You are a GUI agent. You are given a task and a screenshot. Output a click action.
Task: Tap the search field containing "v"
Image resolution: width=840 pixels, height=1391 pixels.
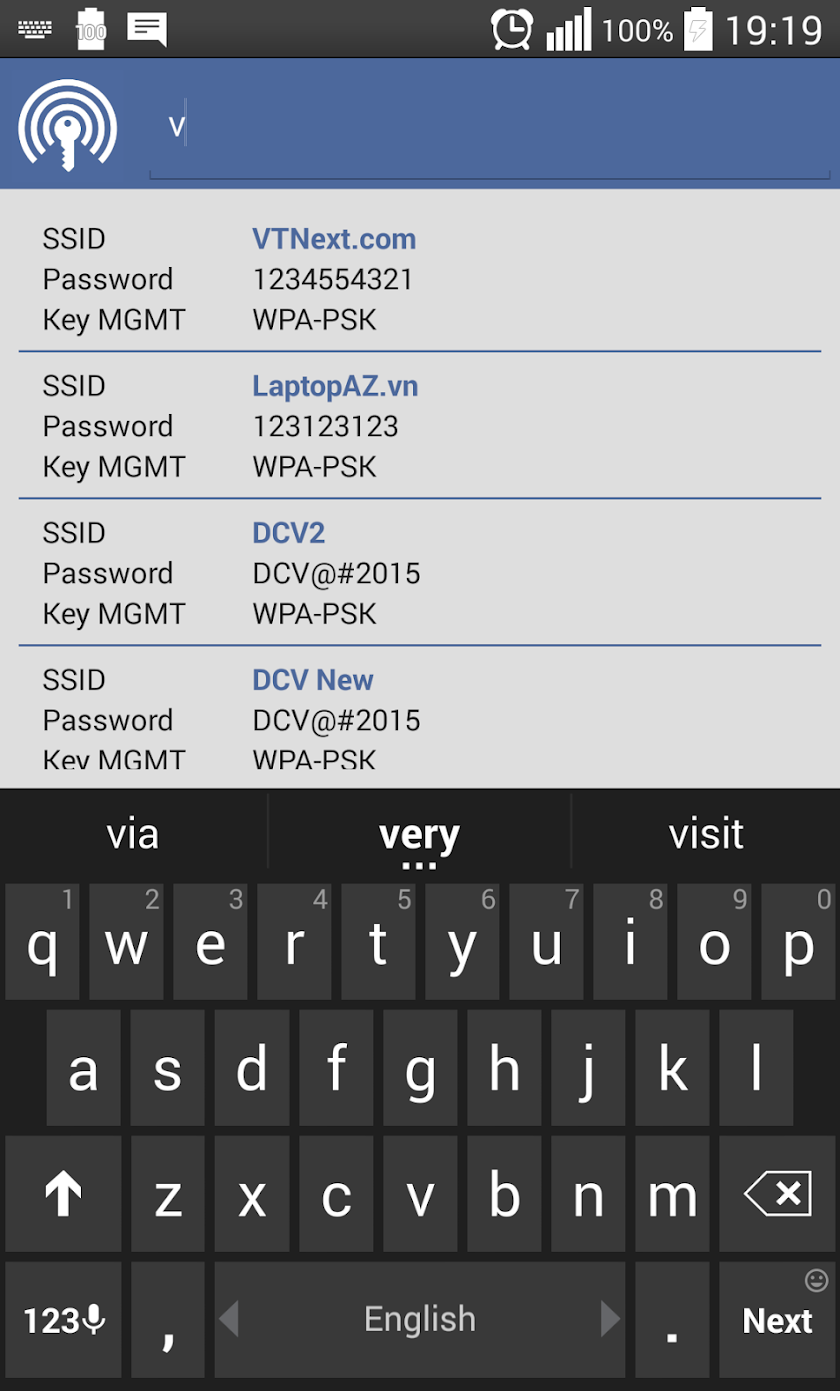[488, 128]
